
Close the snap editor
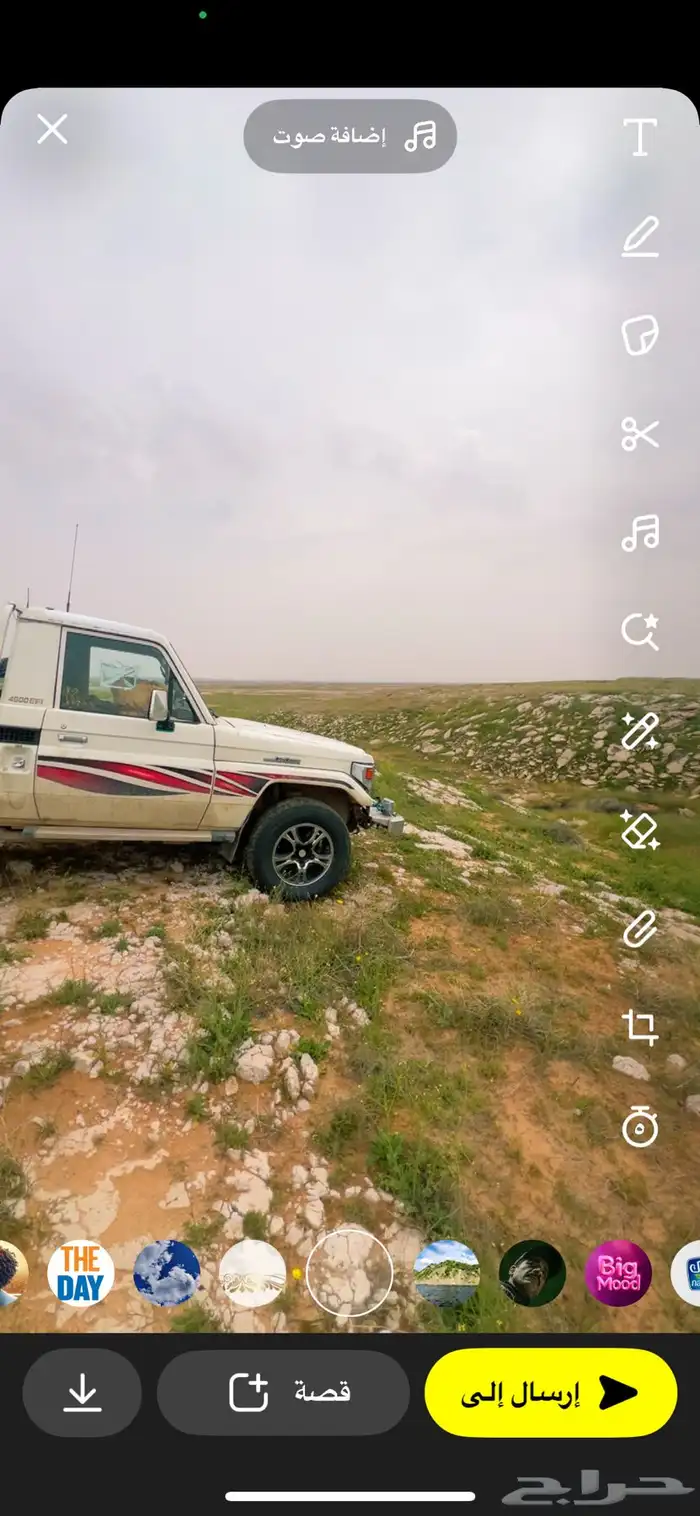coord(52,129)
